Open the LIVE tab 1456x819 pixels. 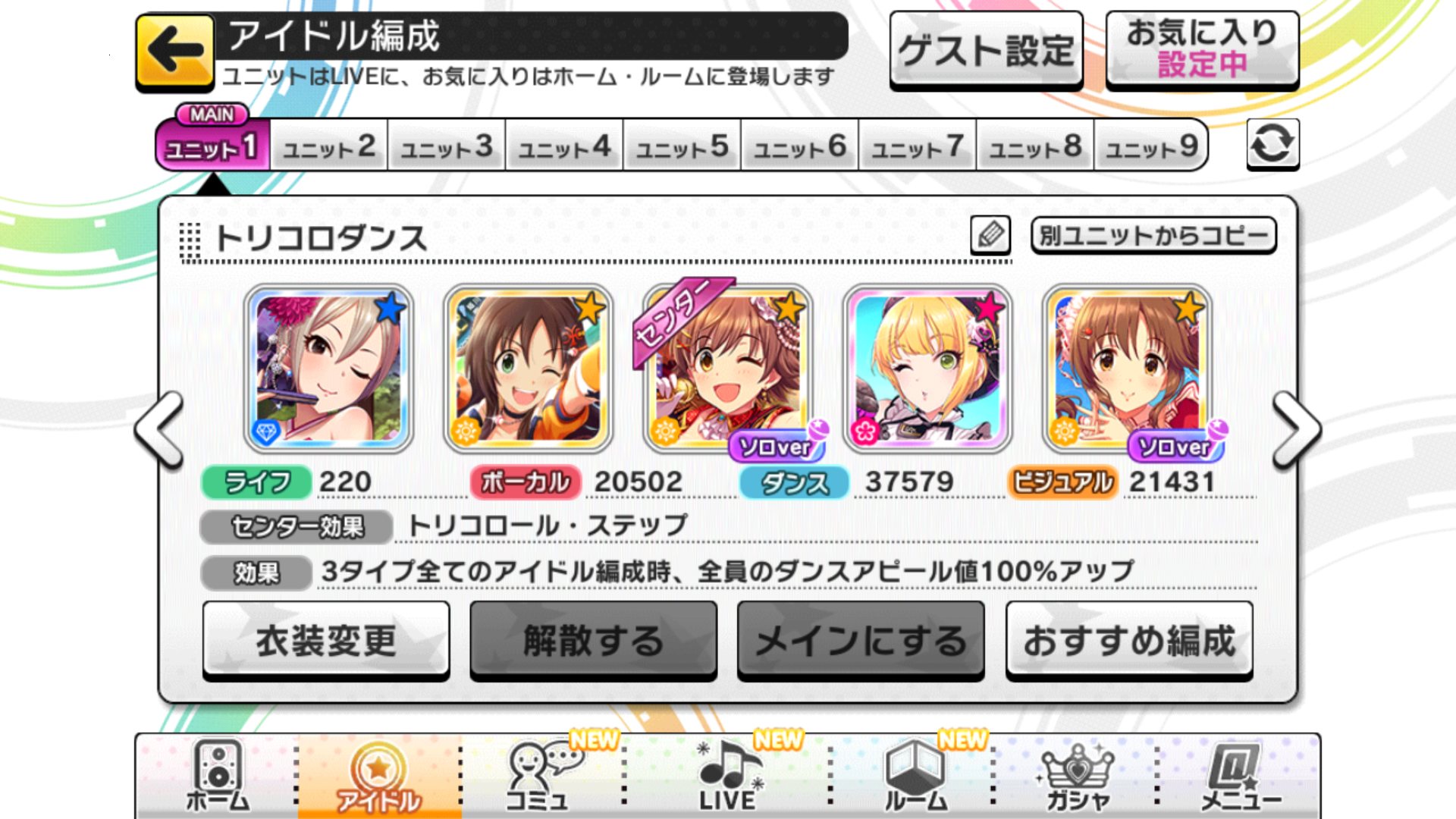point(726,776)
